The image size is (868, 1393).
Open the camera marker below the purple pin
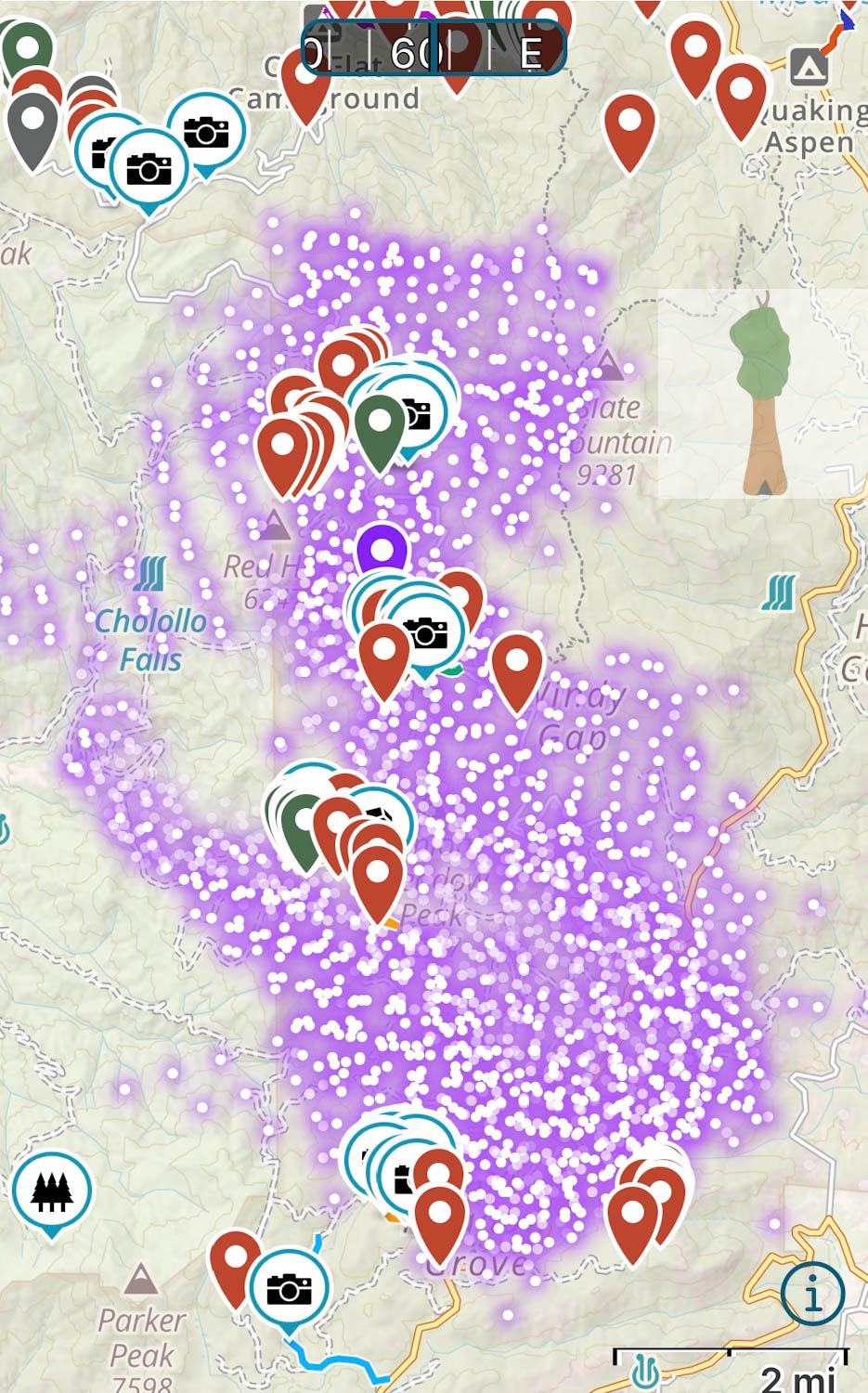[x=427, y=632]
